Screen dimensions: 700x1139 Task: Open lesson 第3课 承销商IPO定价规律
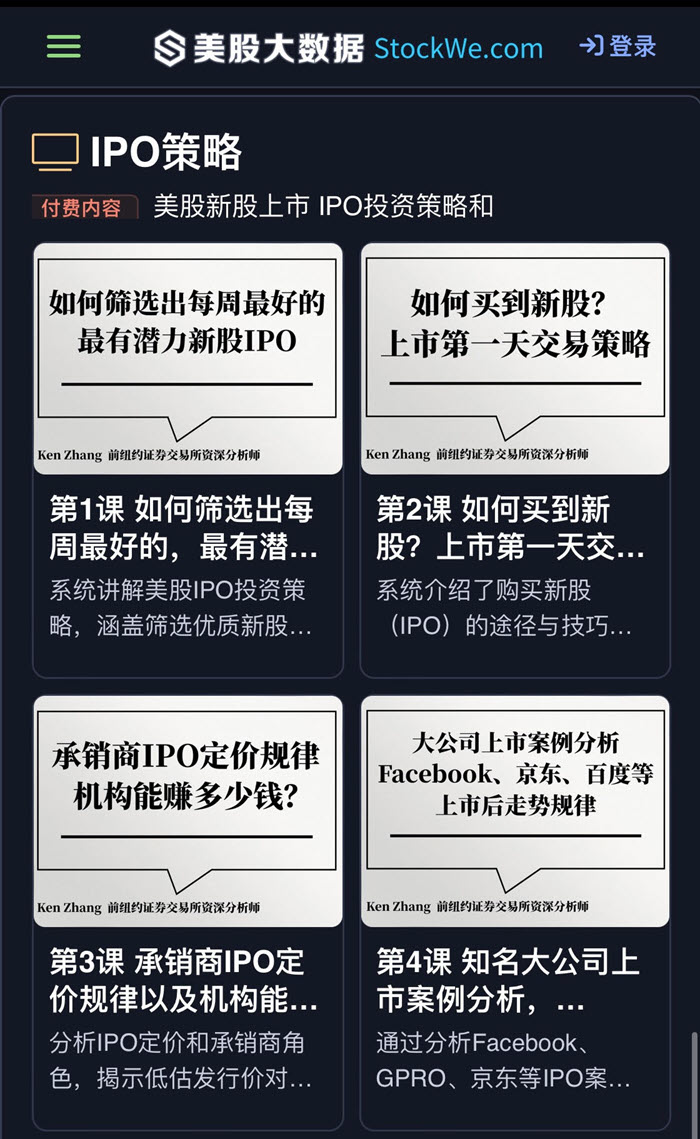[x=188, y=980]
